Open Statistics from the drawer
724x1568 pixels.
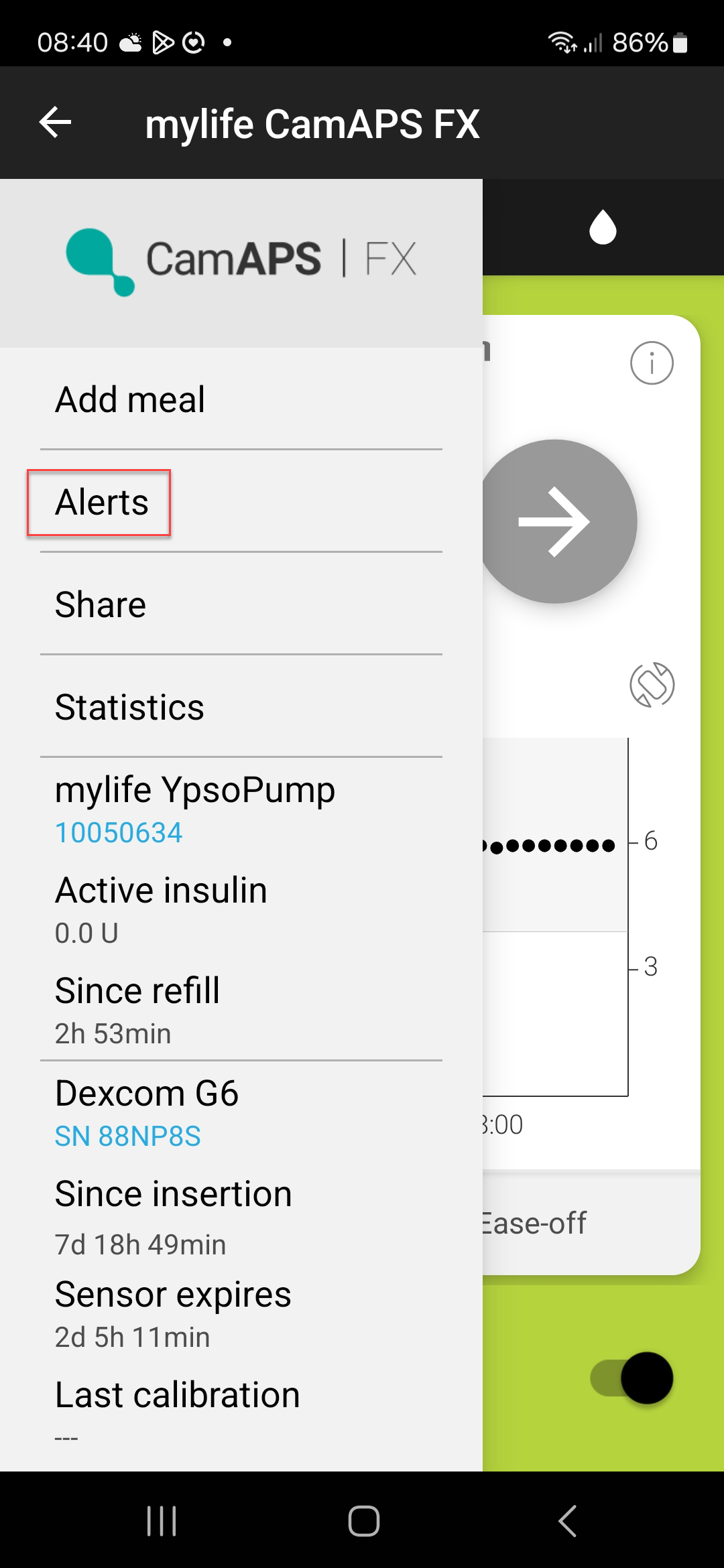pos(241,707)
